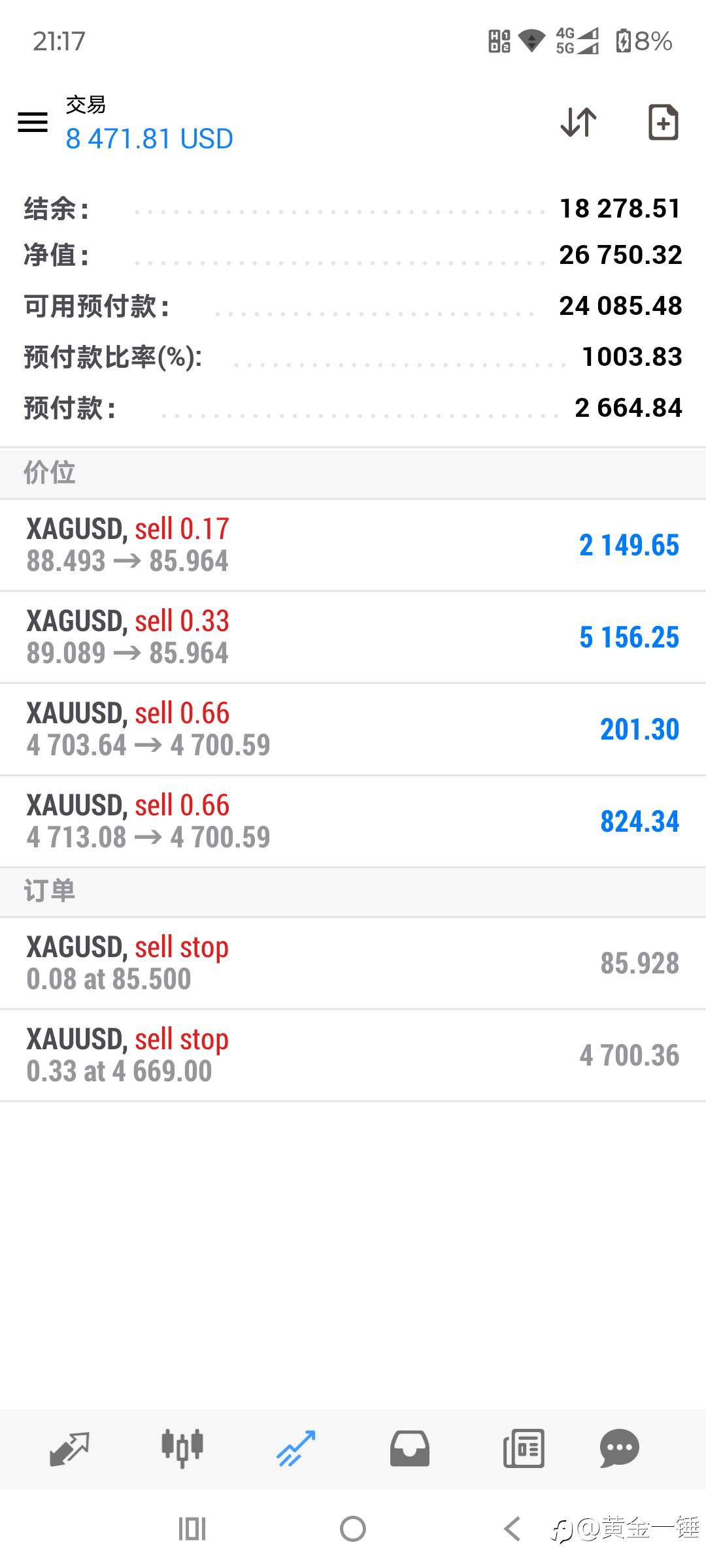This screenshot has width=706, height=1568.
Task: Switch to the Charts tab
Action: 182,1449
